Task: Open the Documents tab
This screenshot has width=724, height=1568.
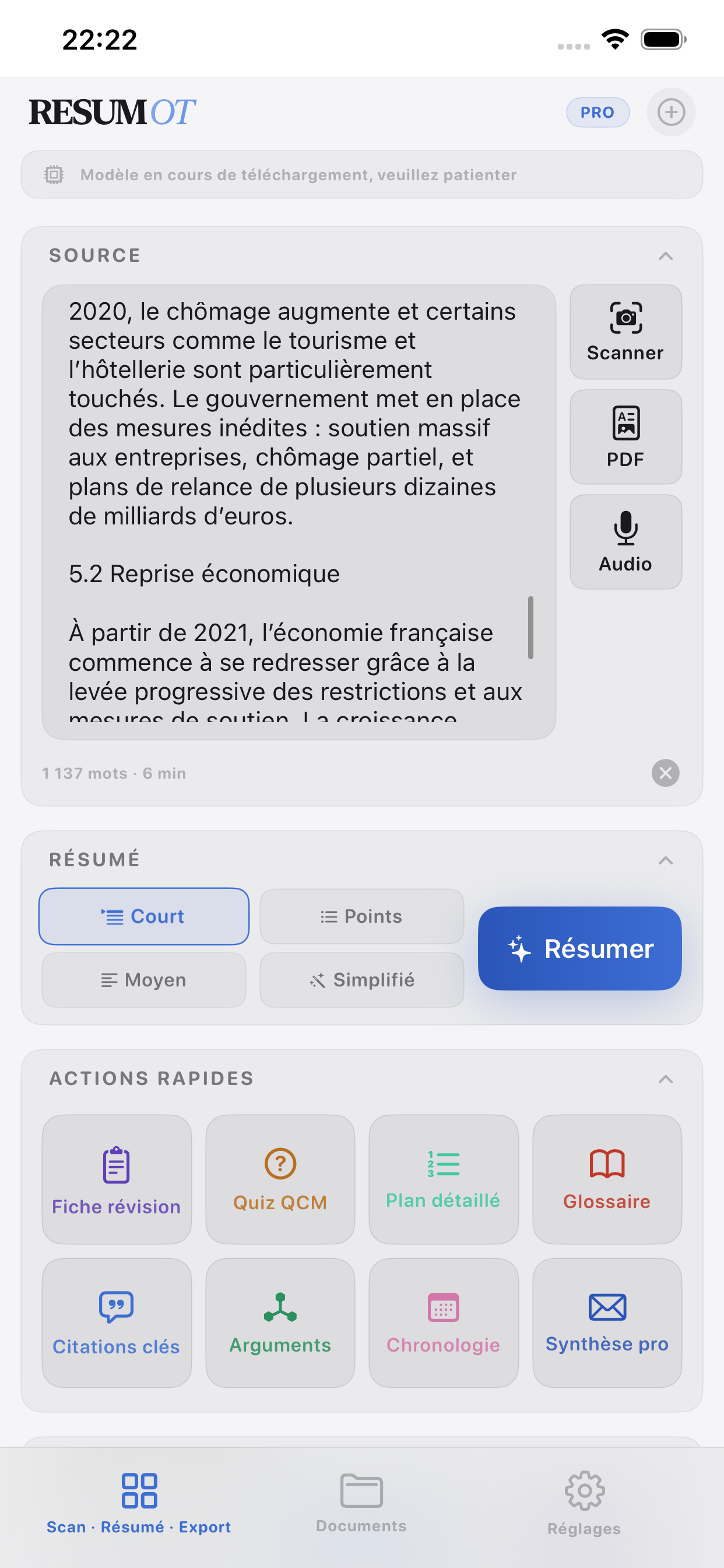Action: click(x=361, y=1503)
